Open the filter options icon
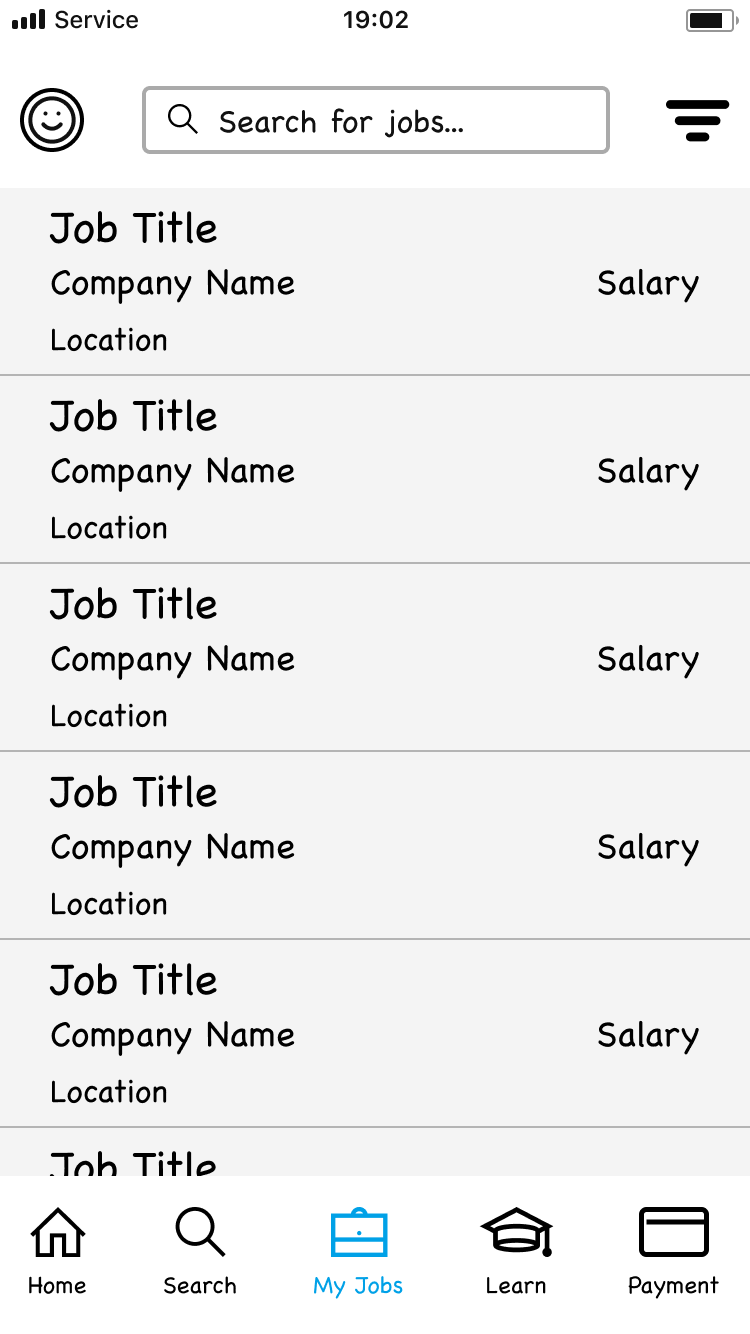Viewport: 750px width, 1334px height. point(697,120)
